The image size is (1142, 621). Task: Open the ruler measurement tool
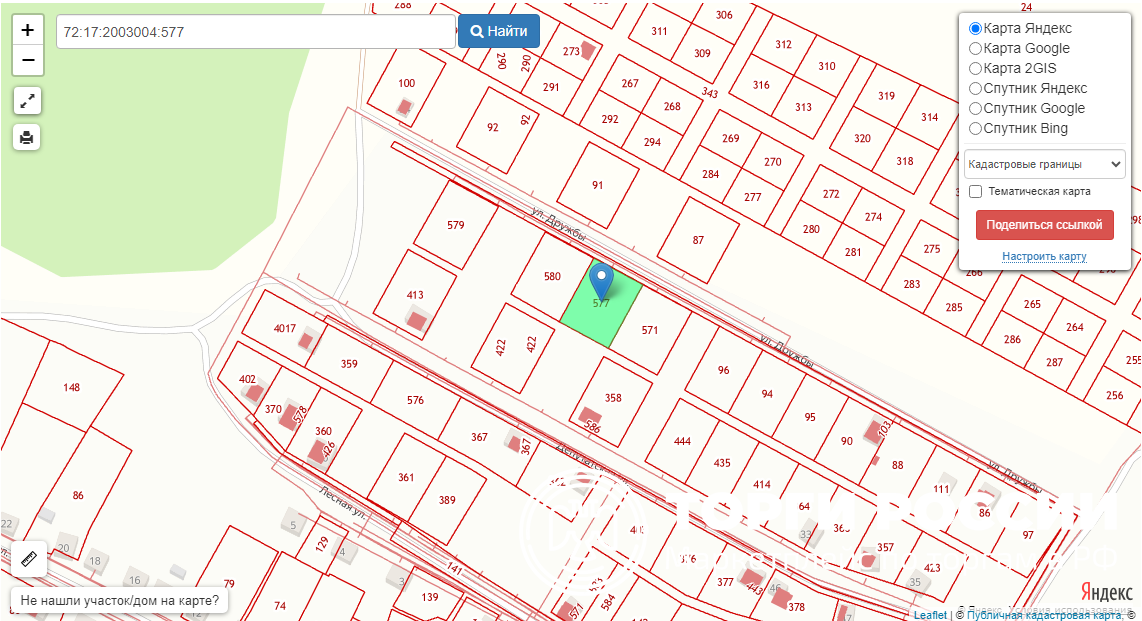click(x=27, y=559)
